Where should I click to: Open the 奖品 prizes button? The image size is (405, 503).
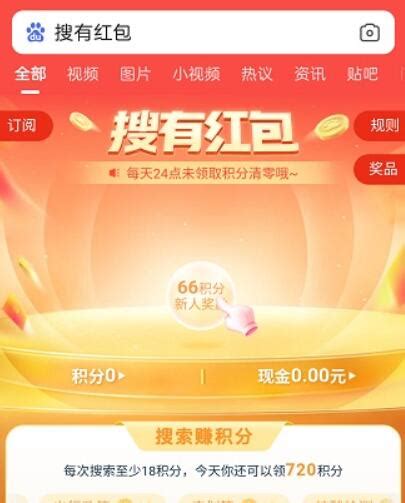pyautogui.click(x=380, y=169)
